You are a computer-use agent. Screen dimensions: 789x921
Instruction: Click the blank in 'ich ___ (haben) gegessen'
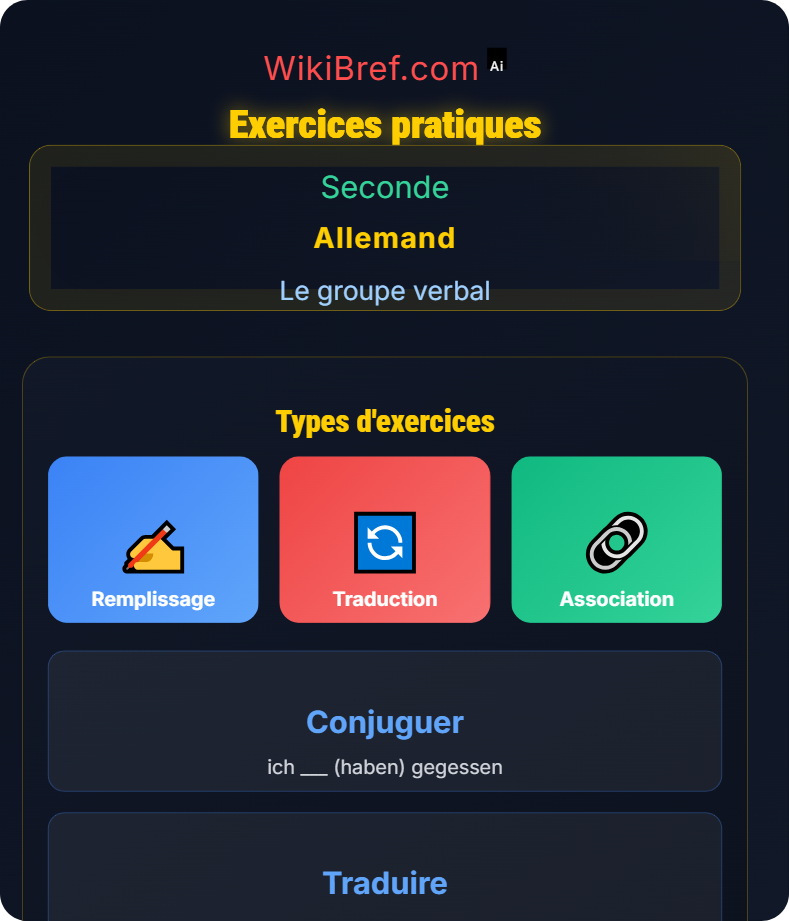tap(311, 768)
